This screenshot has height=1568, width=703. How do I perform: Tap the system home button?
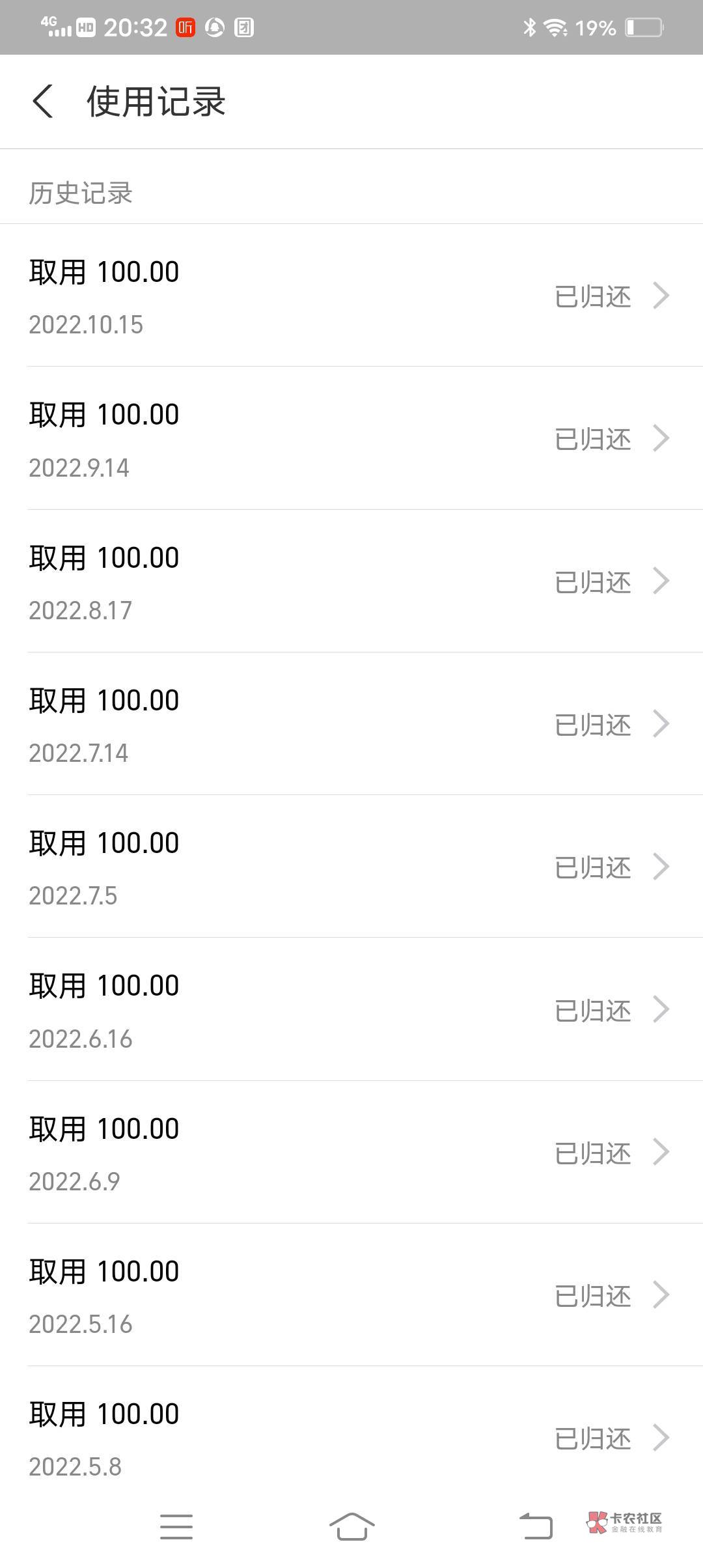pyautogui.click(x=351, y=1526)
